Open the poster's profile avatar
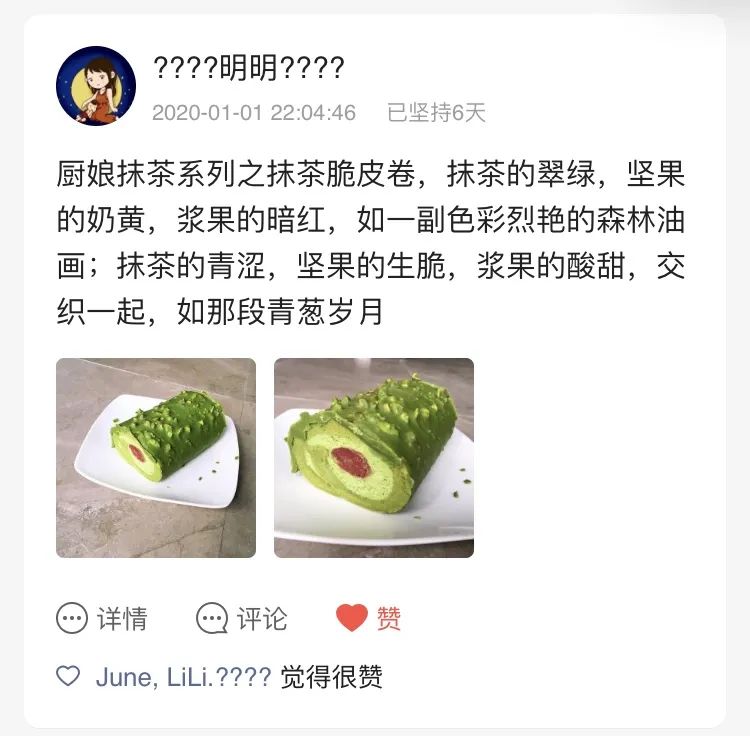This screenshot has width=750, height=736. pyautogui.click(x=95, y=86)
